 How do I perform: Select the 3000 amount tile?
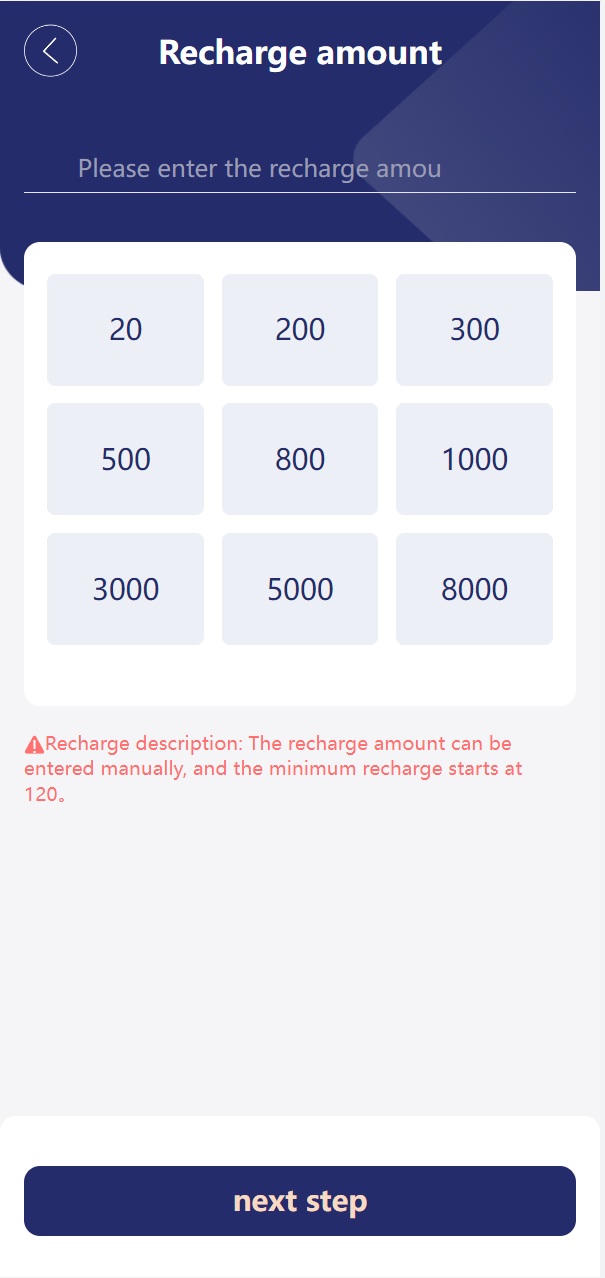point(125,589)
